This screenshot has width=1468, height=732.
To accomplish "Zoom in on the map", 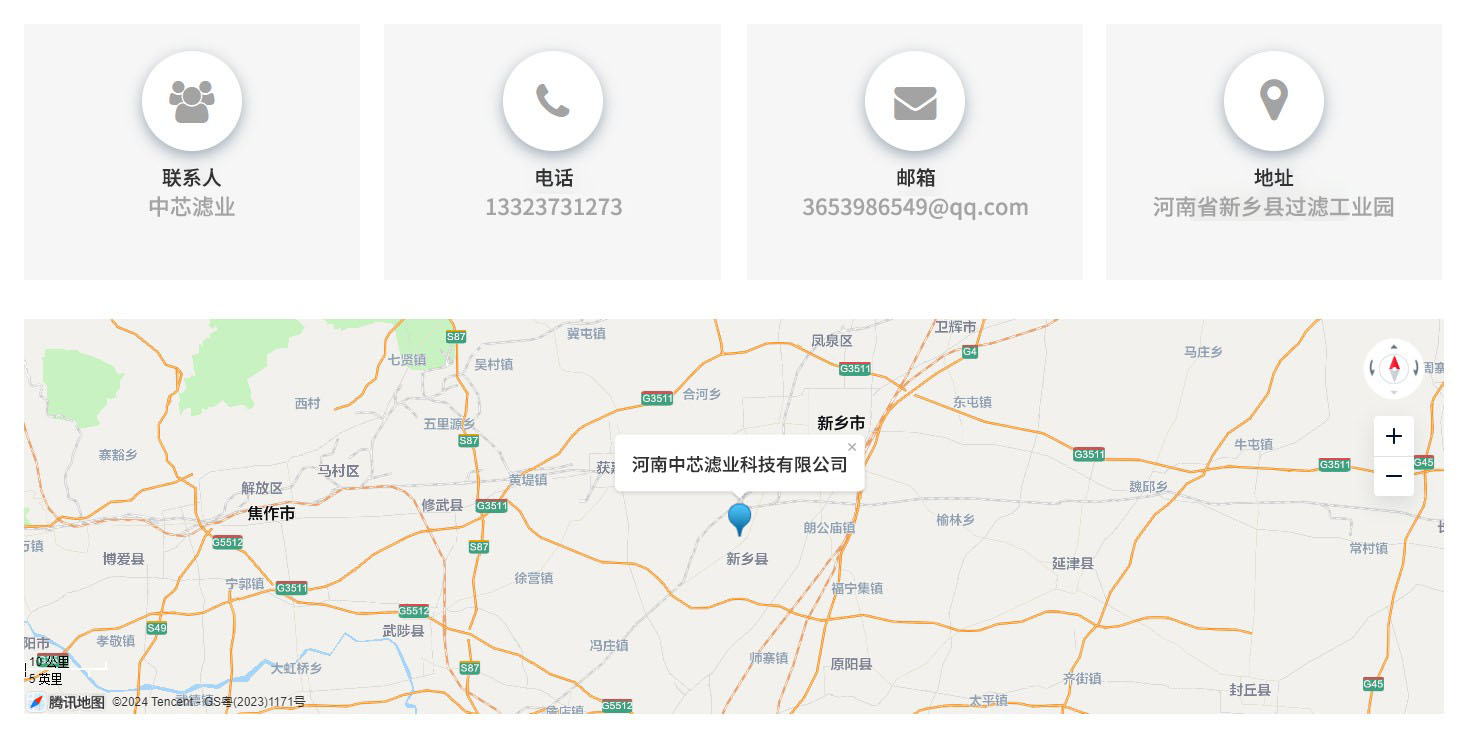I will 1393,436.
